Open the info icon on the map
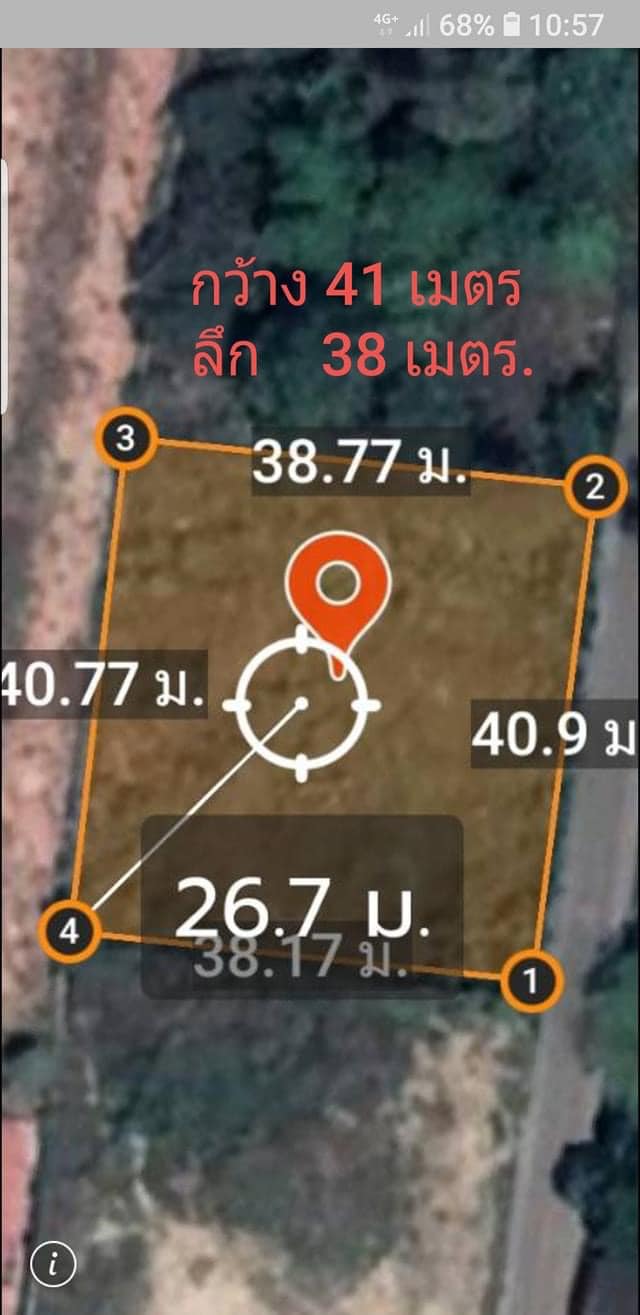 coord(53,1265)
